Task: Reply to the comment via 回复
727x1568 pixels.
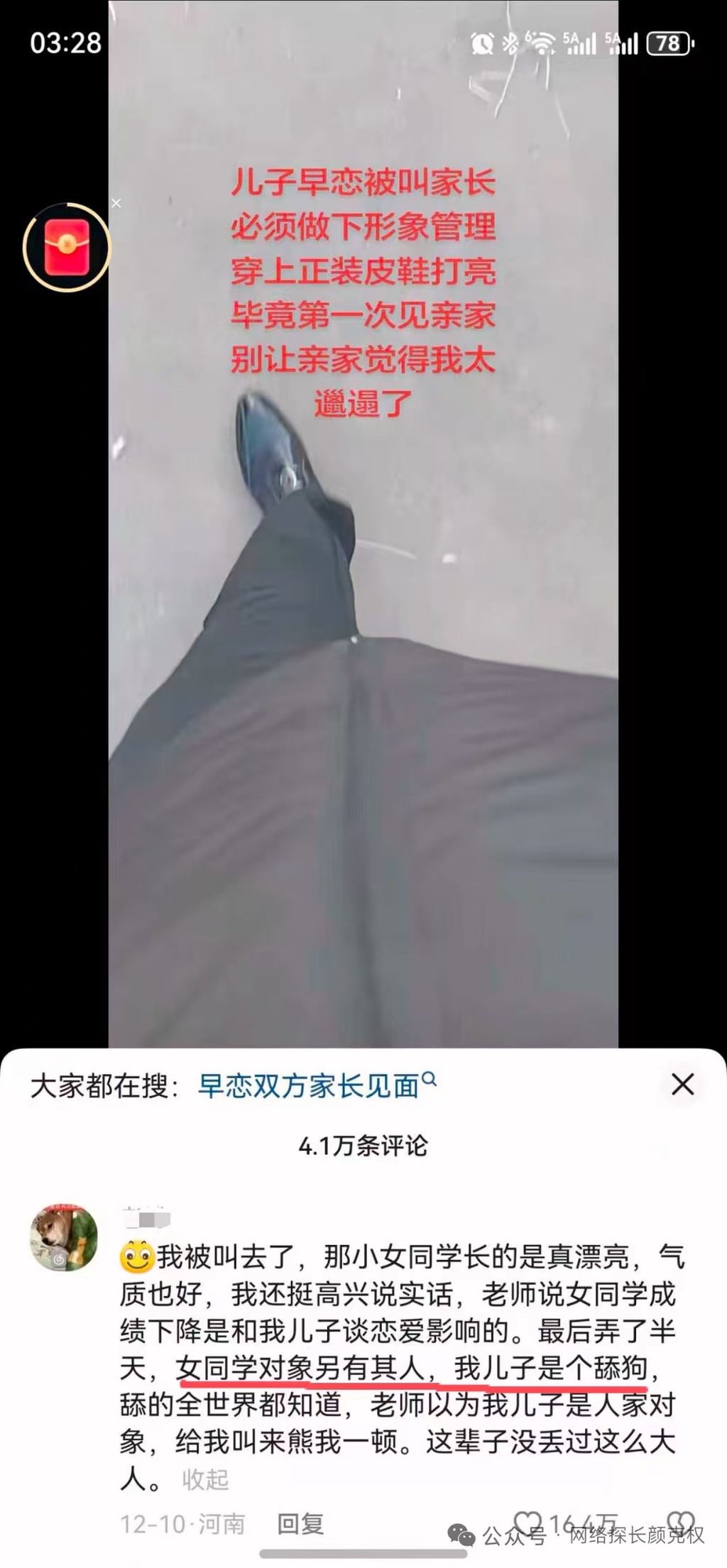Action: [x=300, y=1524]
